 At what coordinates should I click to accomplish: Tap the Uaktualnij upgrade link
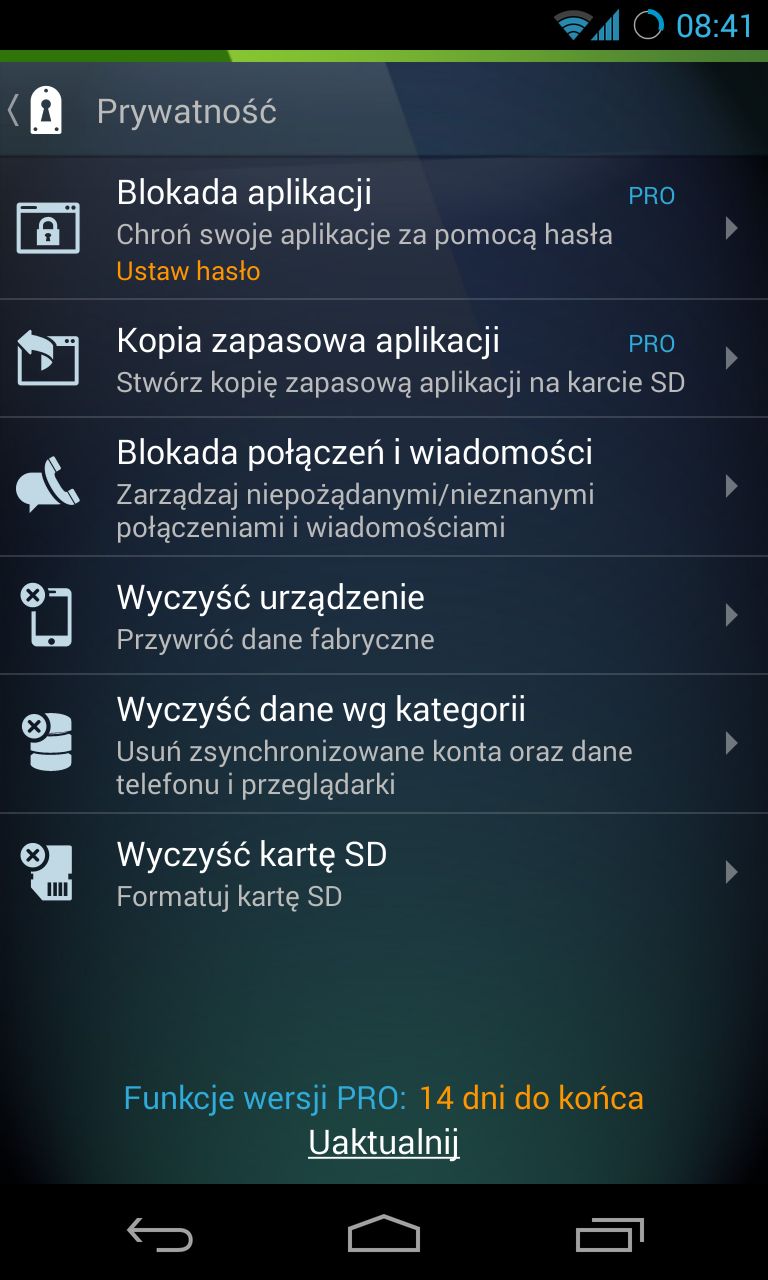[384, 1142]
